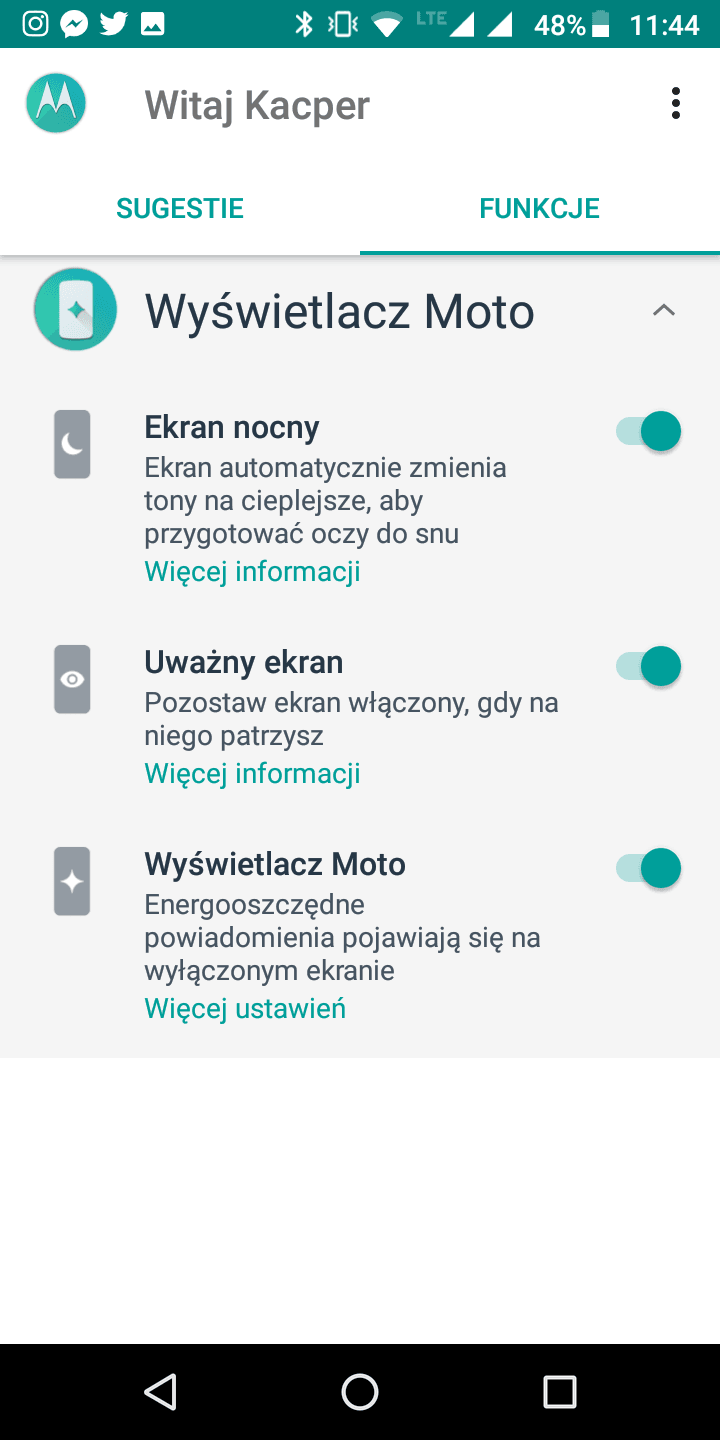Open Więcej informacji under Ekran nocny
This screenshot has height=1440, width=720.
(x=252, y=571)
